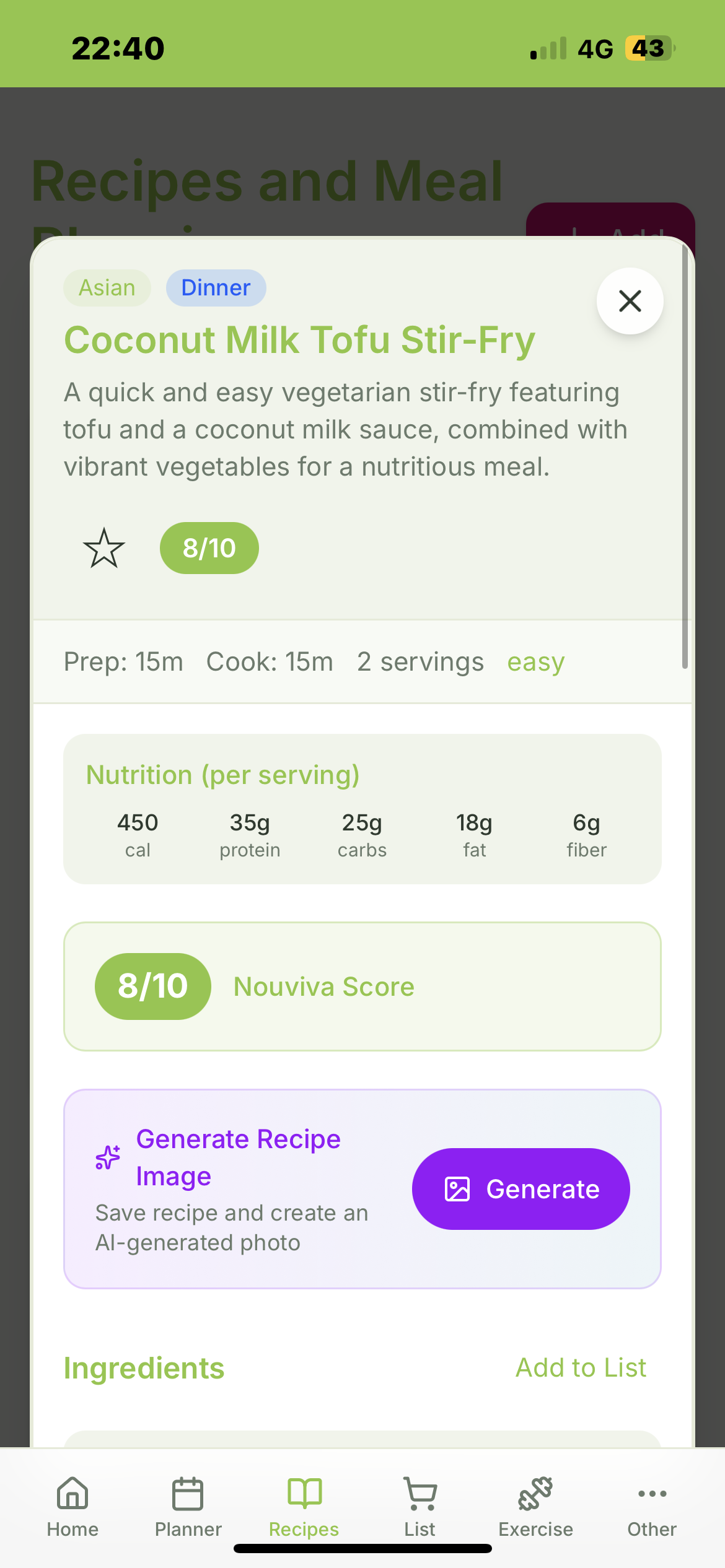Click Add to List next to Ingredients
The width and height of the screenshot is (725, 1568).
click(x=580, y=1367)
